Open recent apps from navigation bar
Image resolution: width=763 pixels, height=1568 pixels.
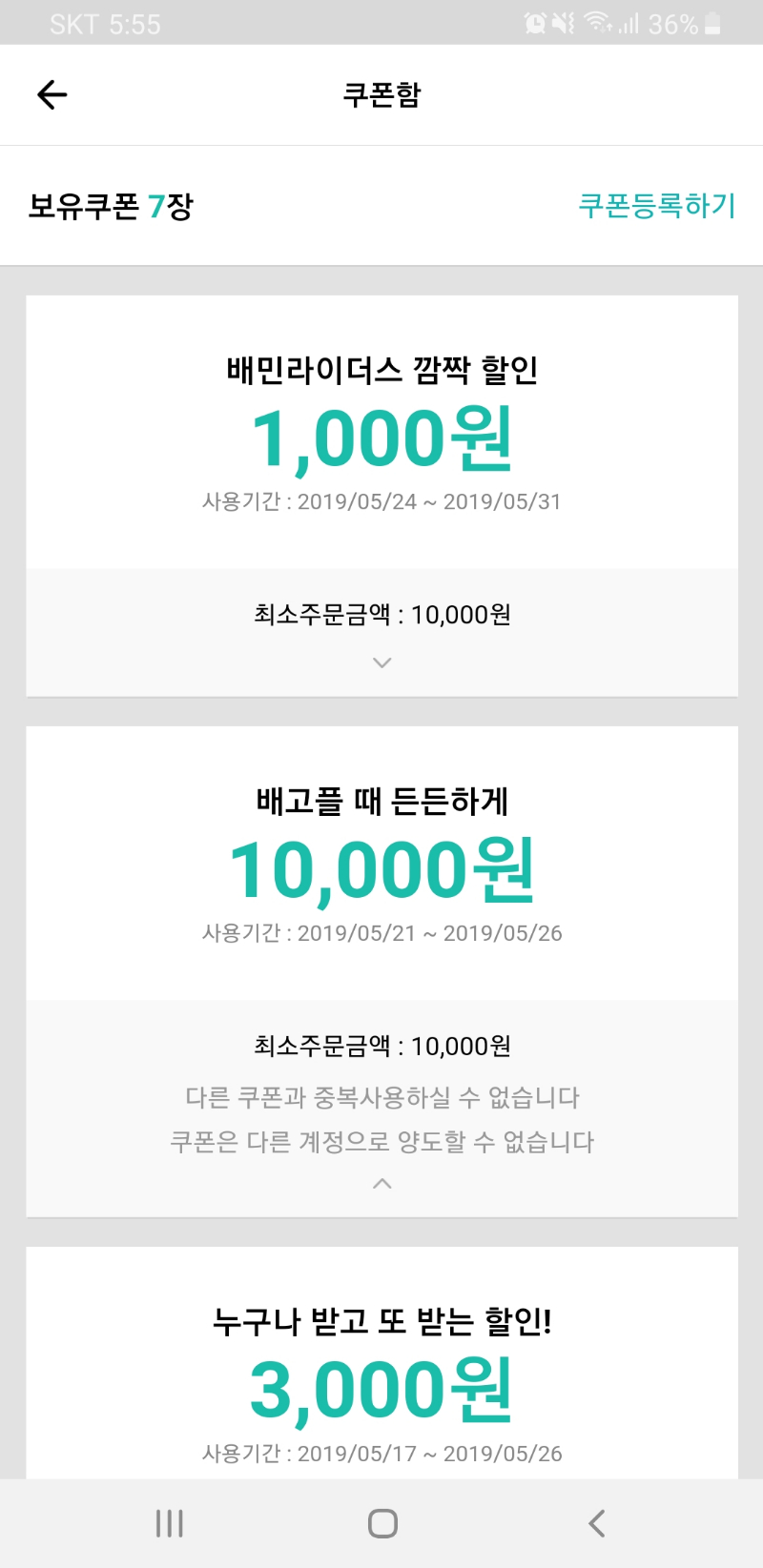pyautogui.click(x=170, y=1523)
